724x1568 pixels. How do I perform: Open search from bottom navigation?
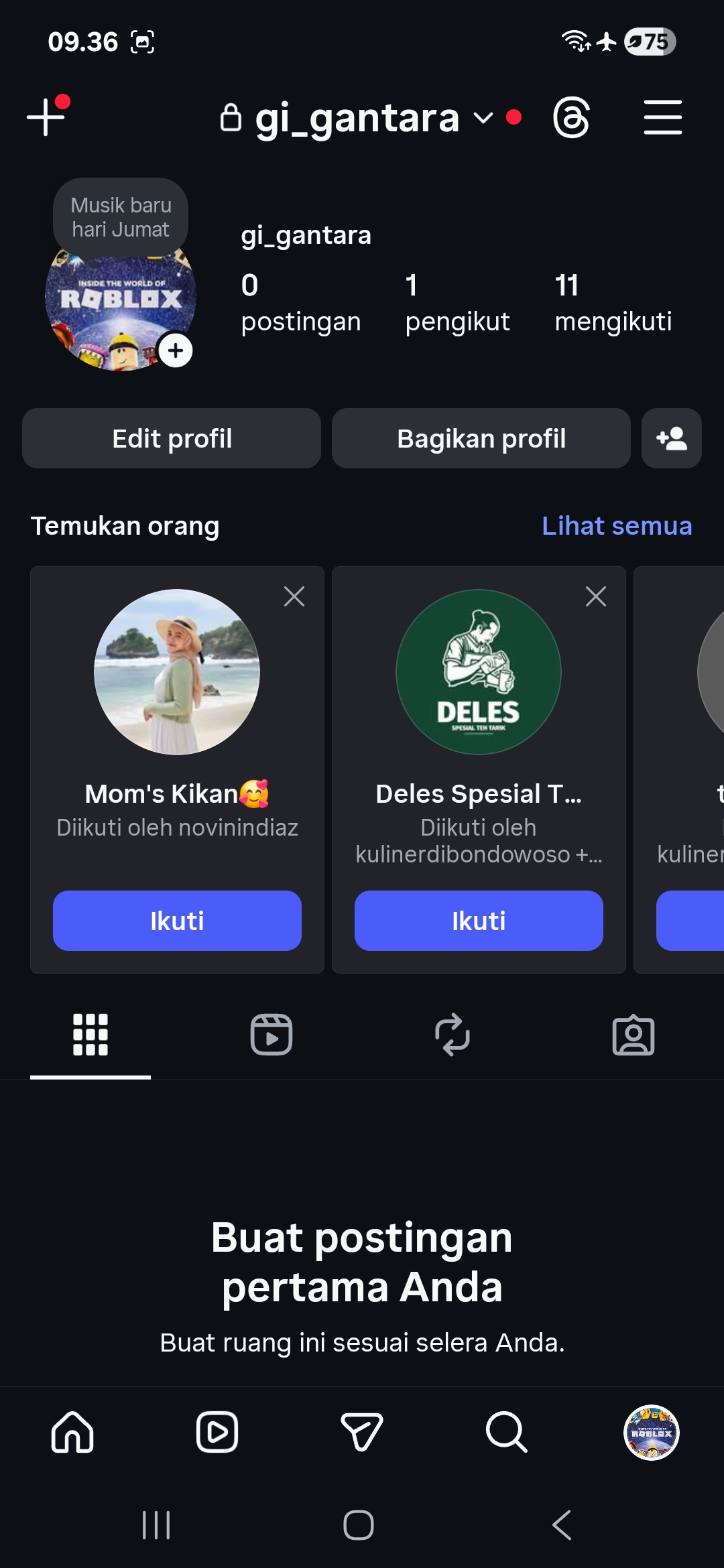(x=506, y=1432)
